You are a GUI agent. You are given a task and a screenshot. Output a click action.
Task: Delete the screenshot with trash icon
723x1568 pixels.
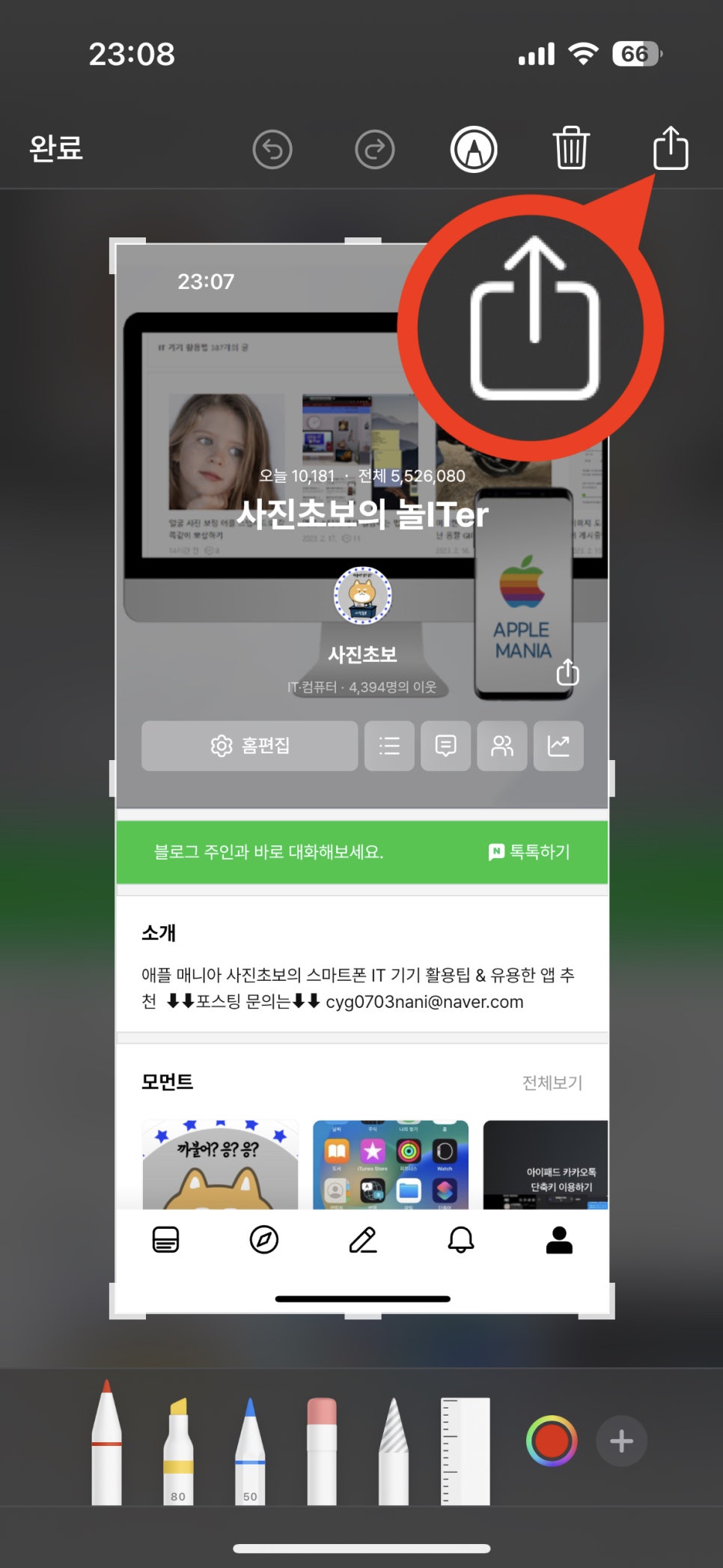point(571,148)
